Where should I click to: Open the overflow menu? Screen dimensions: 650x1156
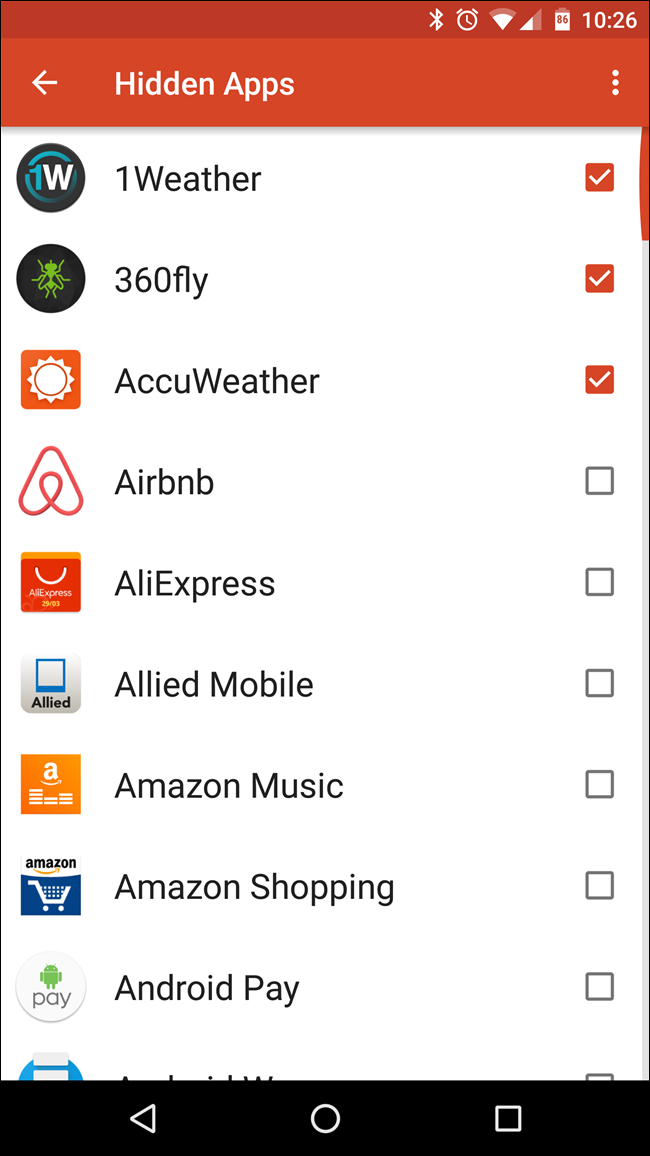pos(615,83)
